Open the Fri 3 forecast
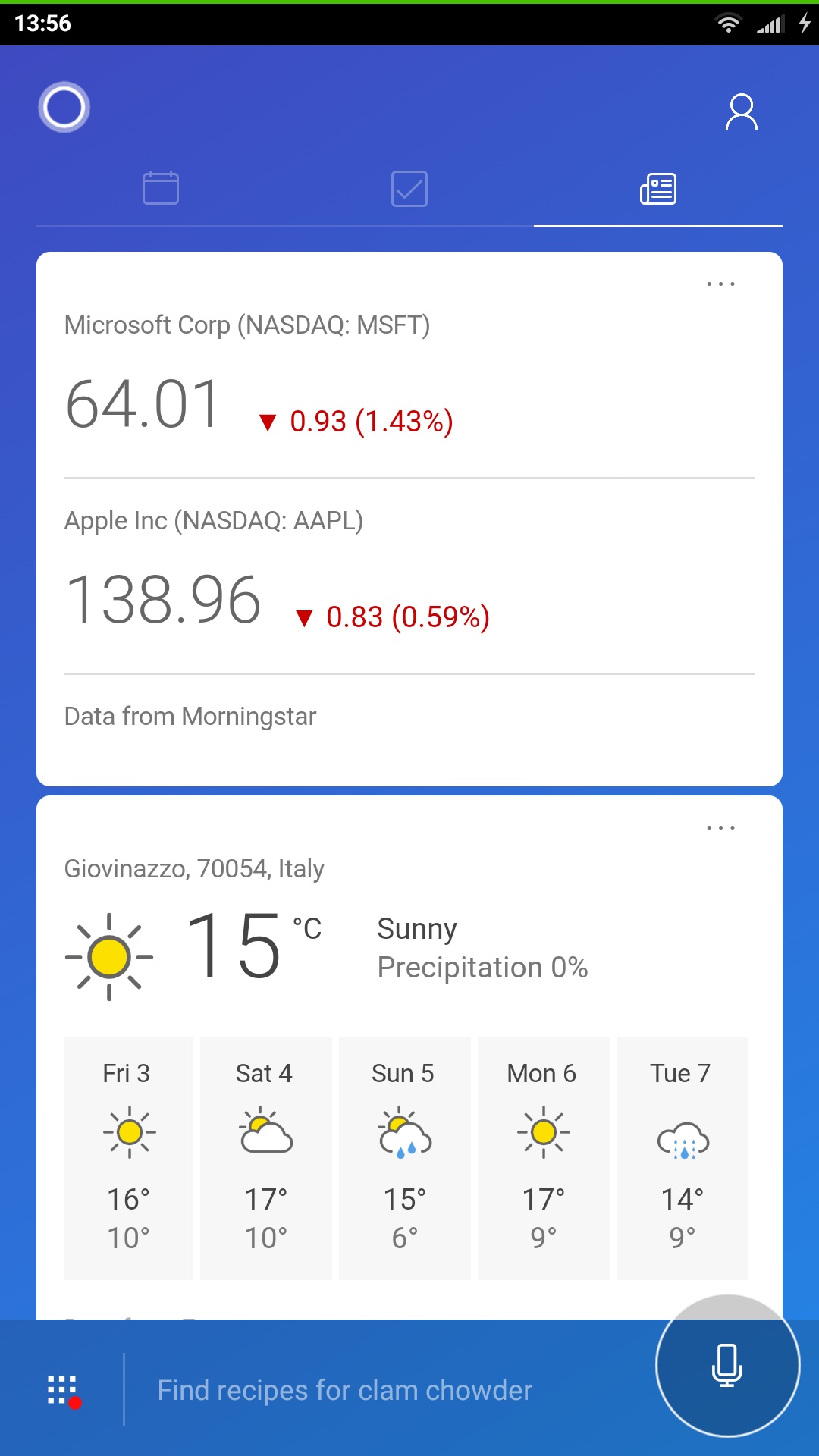 128,1158
